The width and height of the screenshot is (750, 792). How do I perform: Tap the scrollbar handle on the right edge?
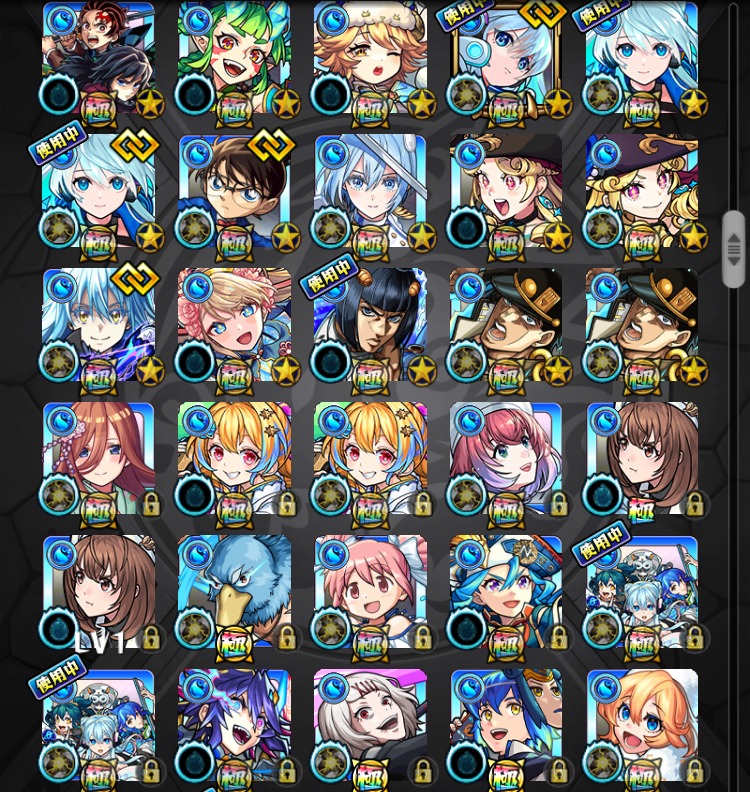tap(734, 249)
